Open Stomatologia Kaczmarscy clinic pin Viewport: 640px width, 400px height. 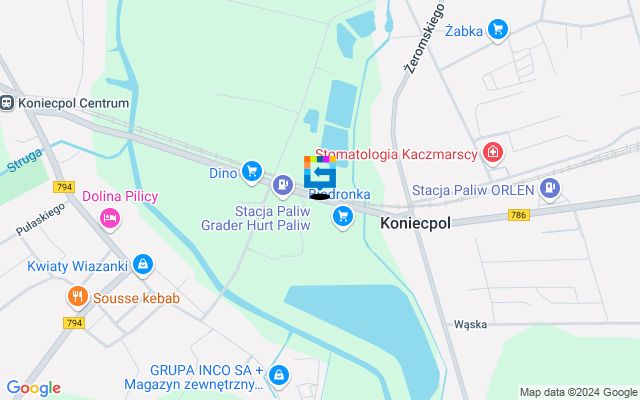[493, 154]
